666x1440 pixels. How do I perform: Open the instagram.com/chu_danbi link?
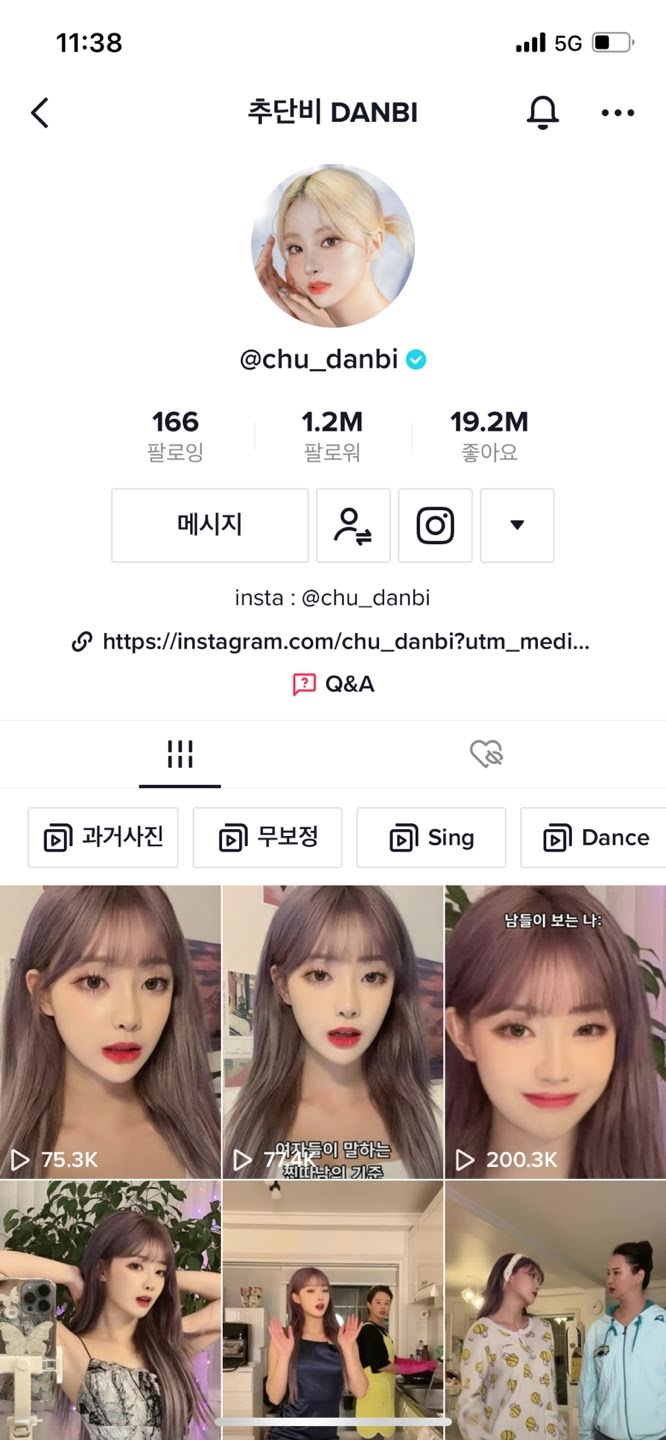345,642
